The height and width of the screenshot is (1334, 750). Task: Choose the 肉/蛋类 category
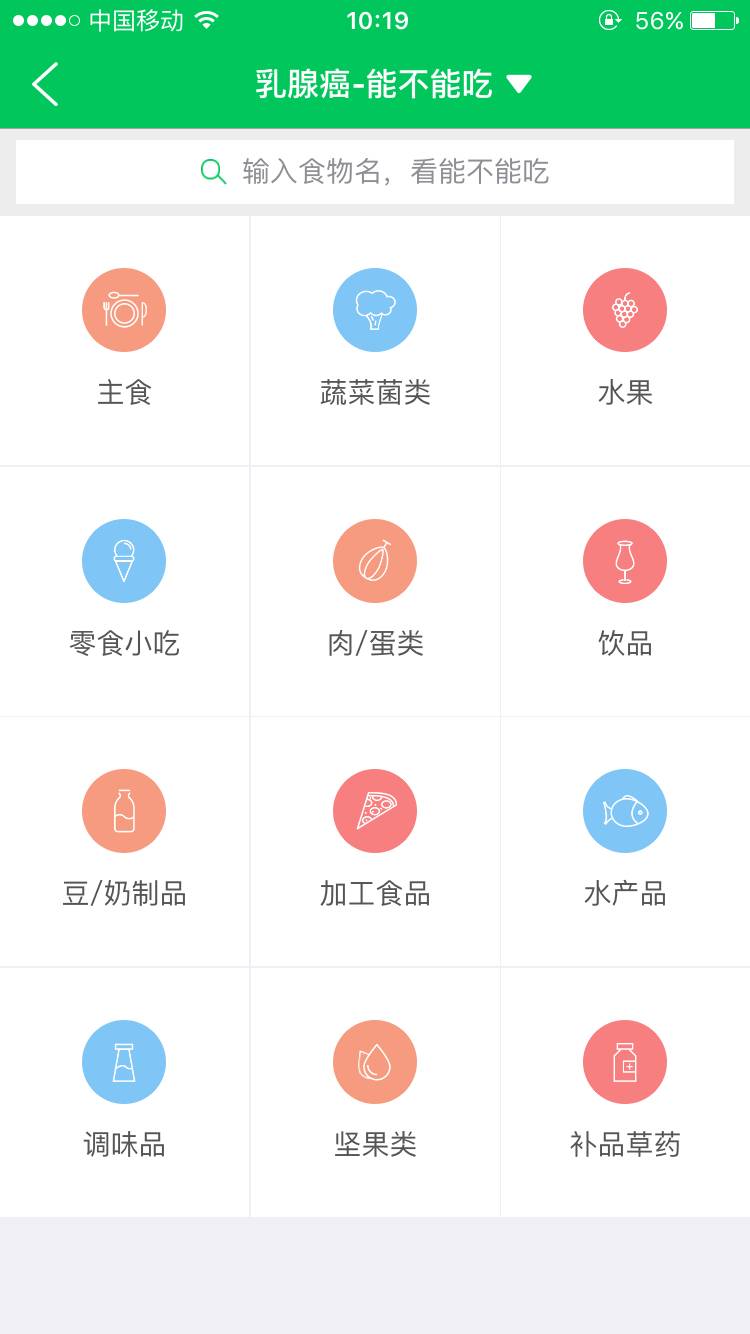pos(375,590)
